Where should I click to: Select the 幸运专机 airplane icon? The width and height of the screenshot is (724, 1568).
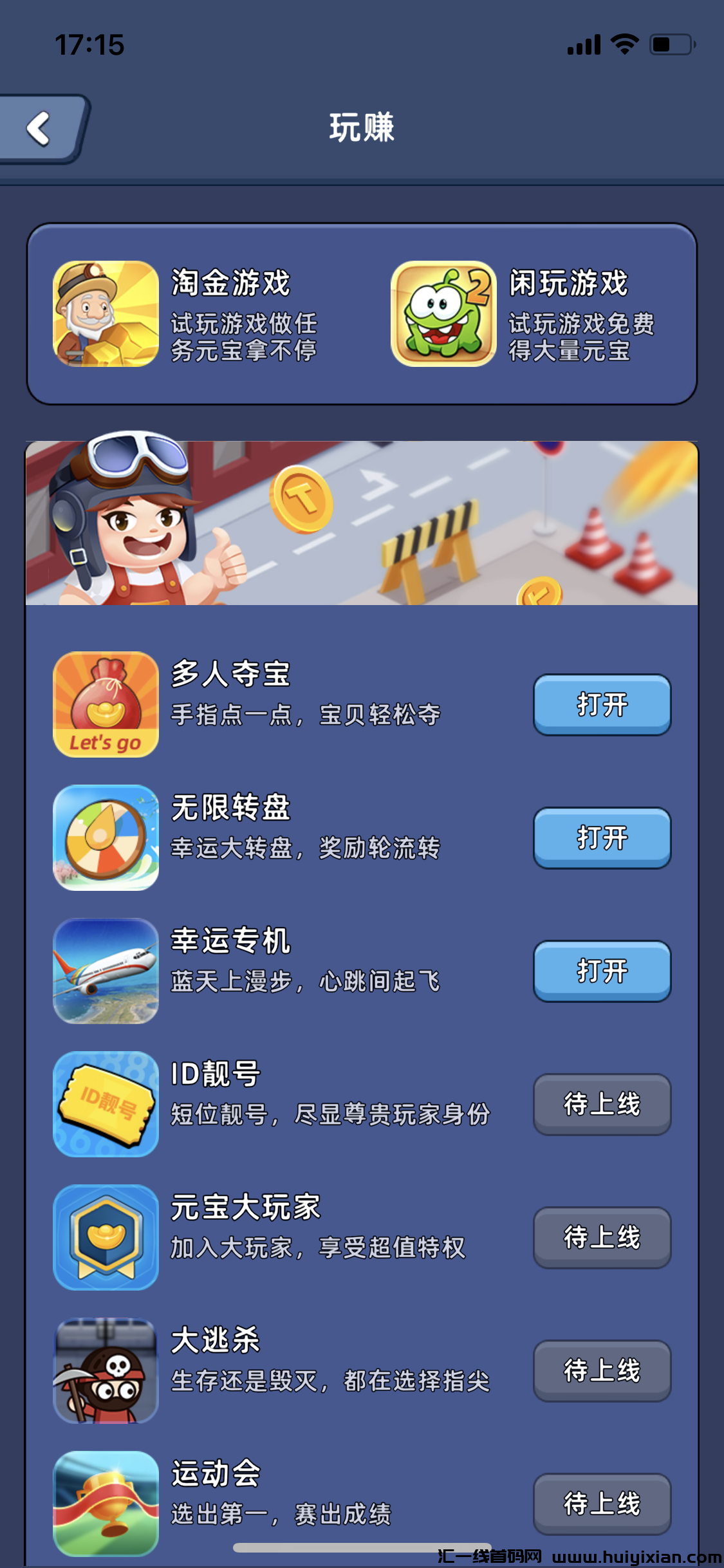[105, 972]
